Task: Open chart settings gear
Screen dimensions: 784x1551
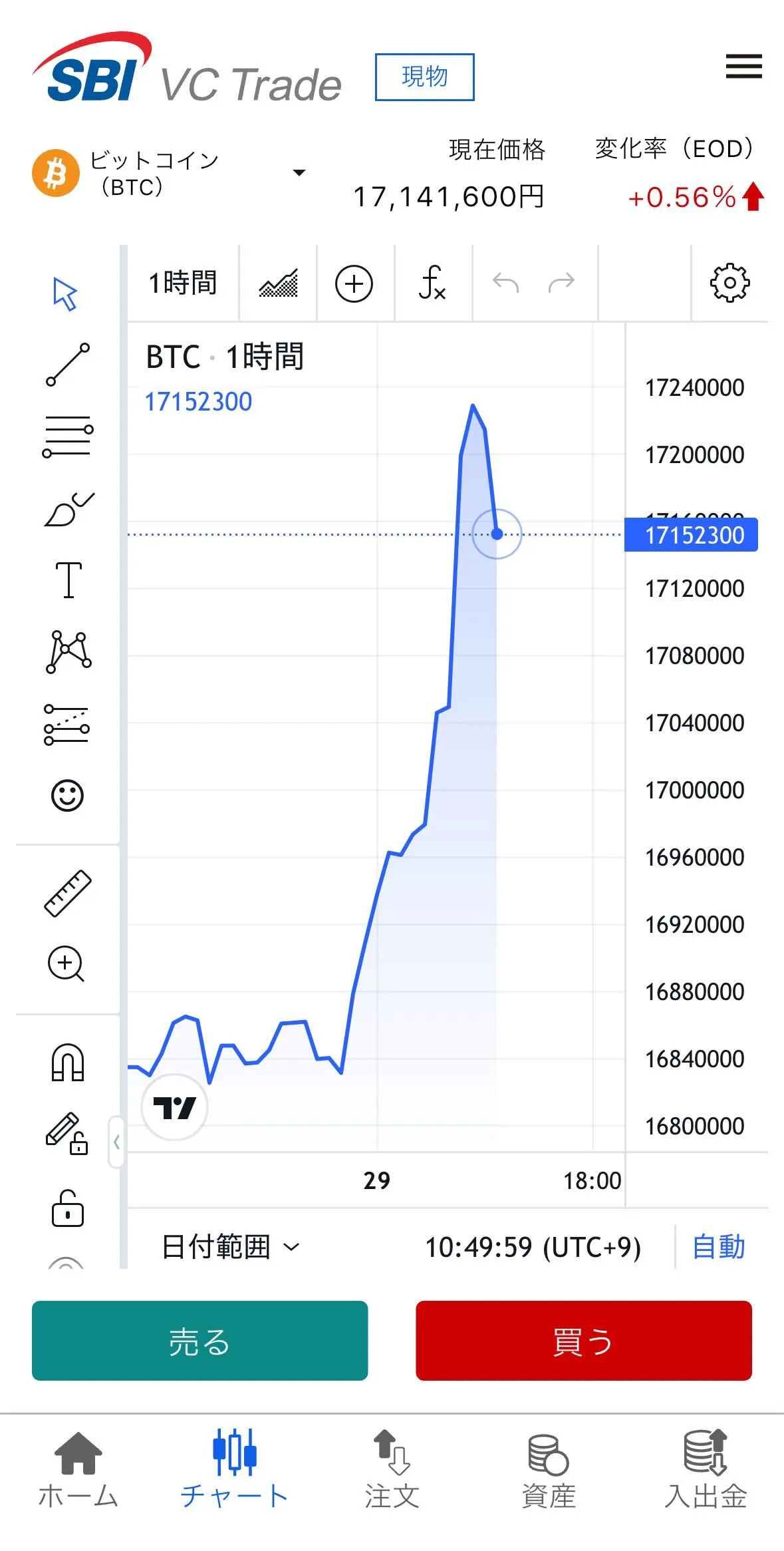Action: [729, 283]
